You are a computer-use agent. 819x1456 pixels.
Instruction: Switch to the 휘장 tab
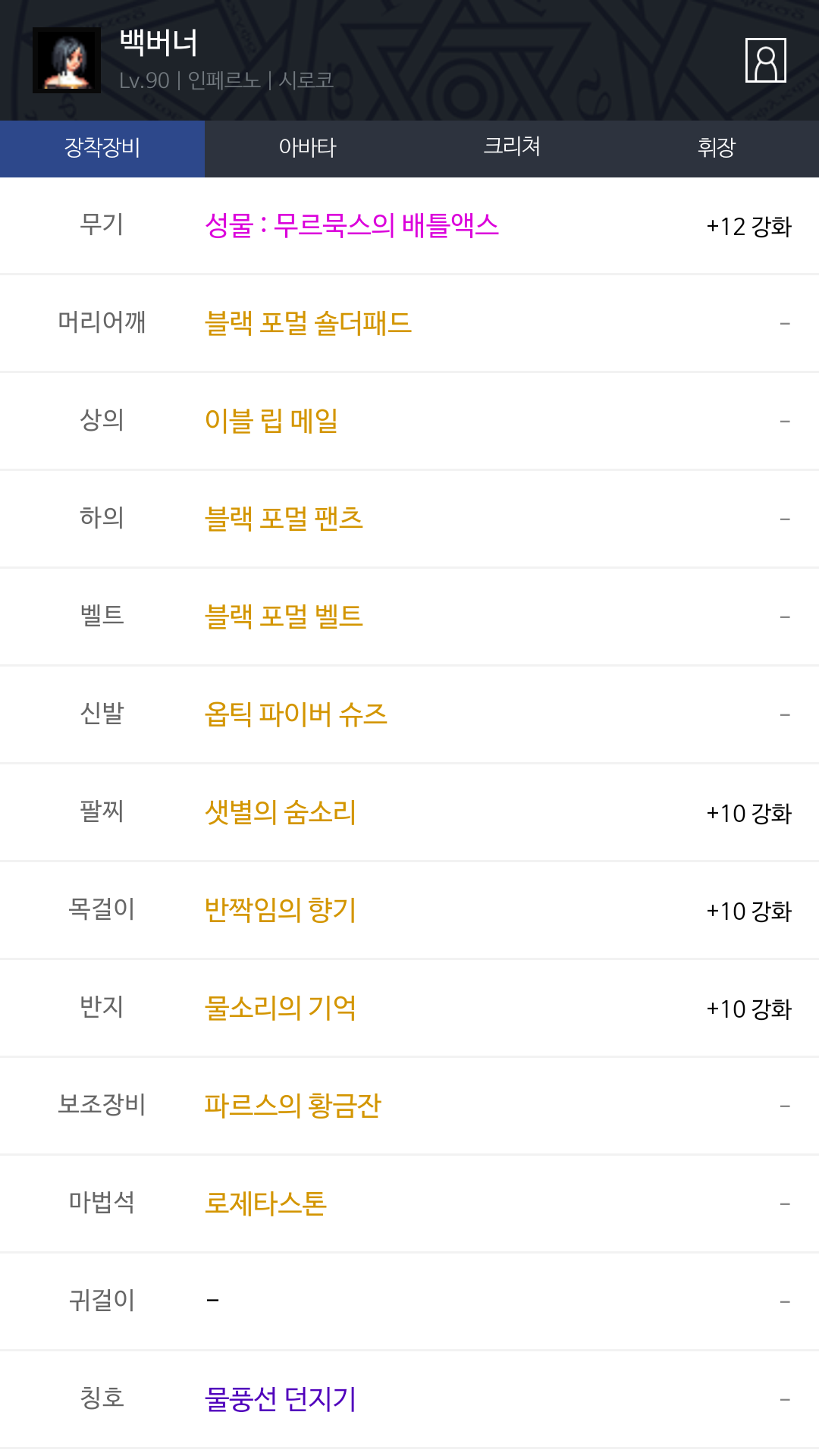tap(717, 149)
